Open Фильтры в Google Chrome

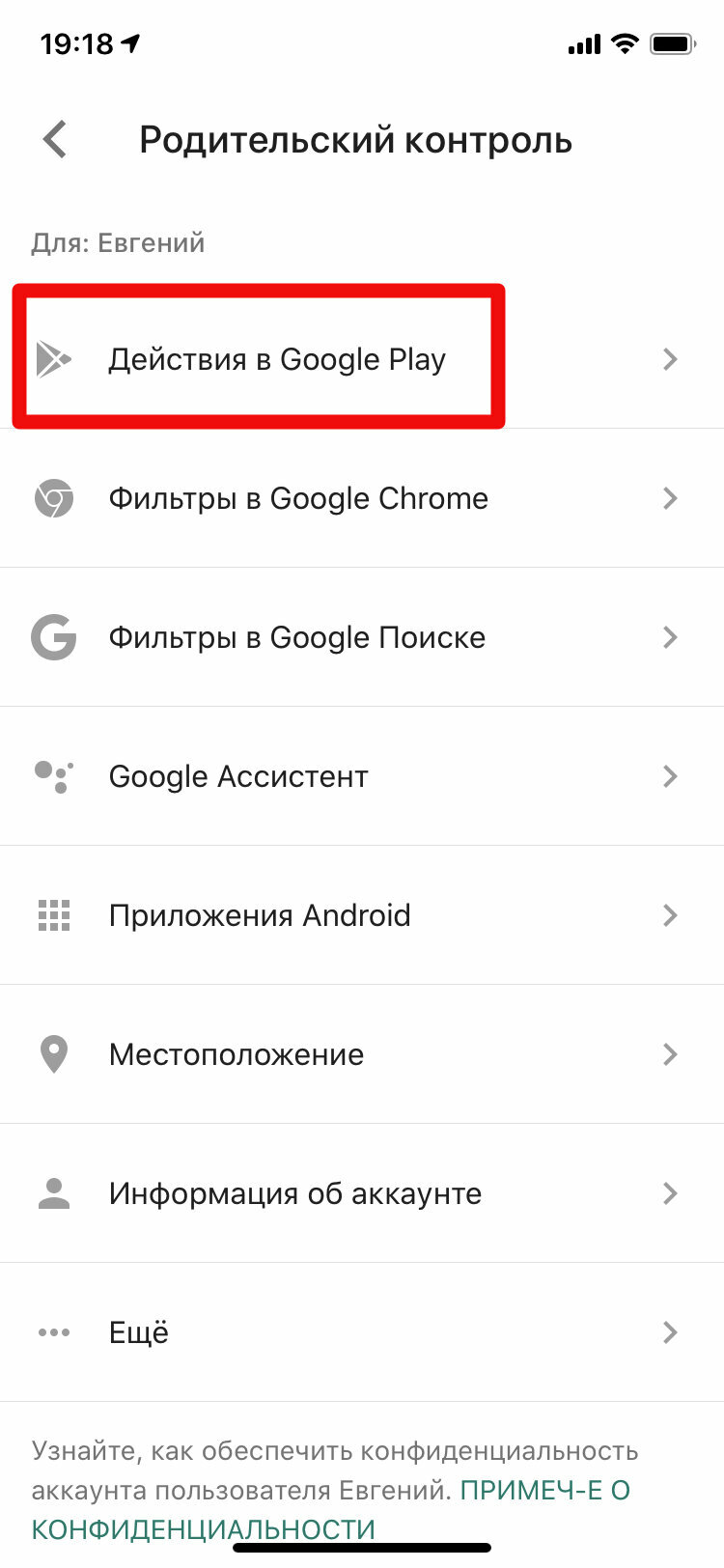(362, 498)
